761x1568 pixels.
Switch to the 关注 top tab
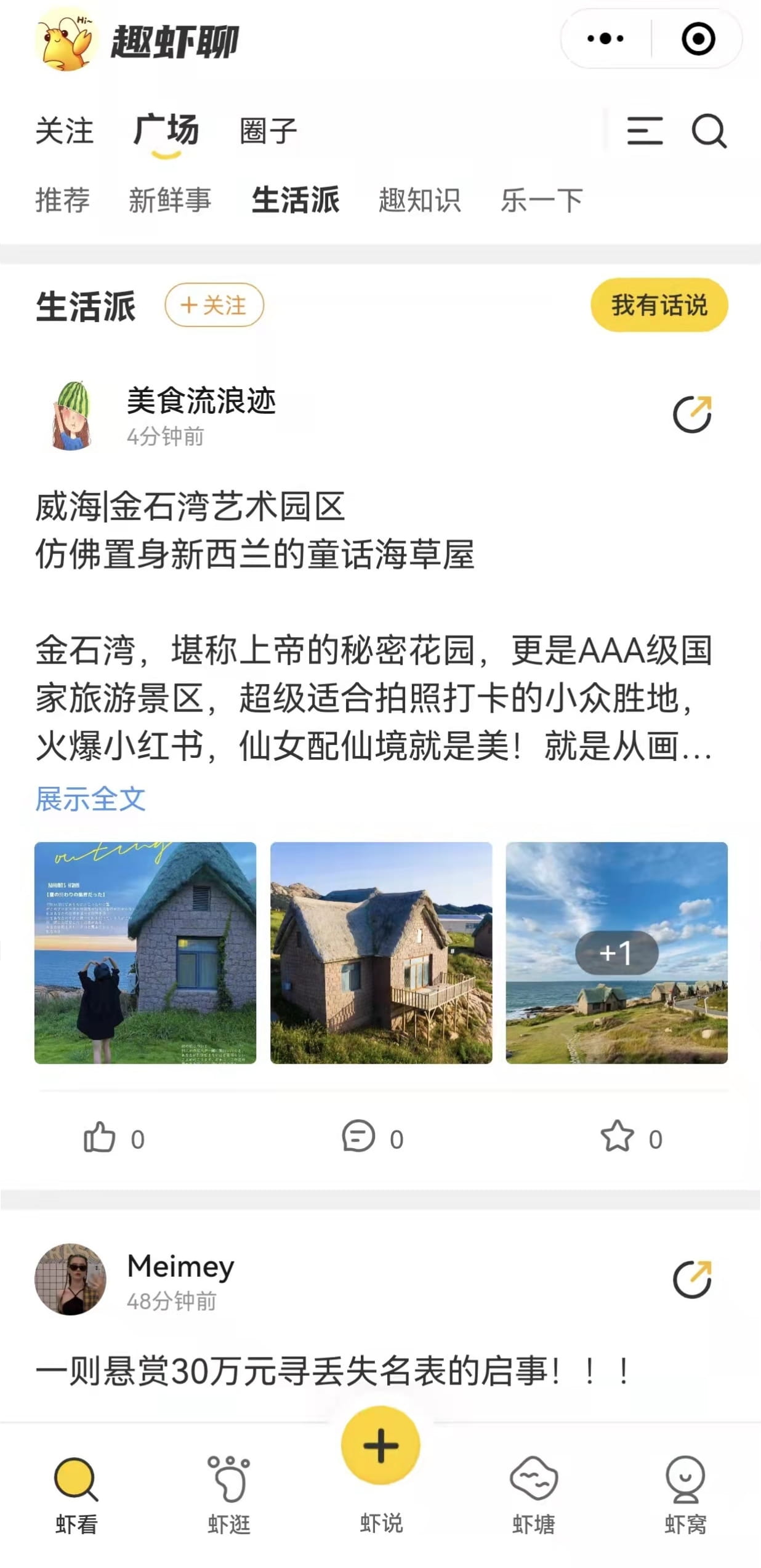click(x=64, y=131)
